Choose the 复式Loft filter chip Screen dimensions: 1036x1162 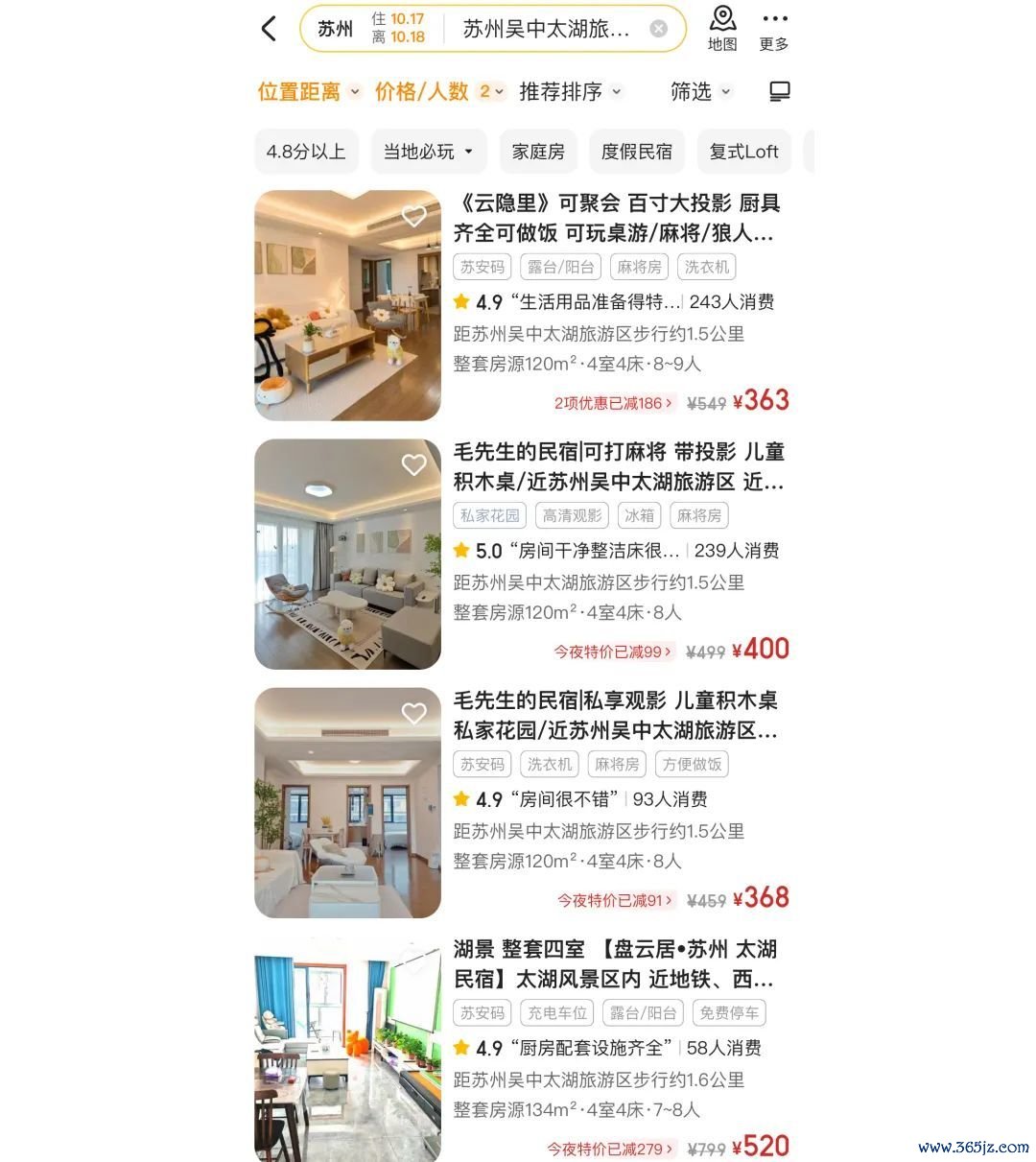pyautogui.click(x=743, y=152)
